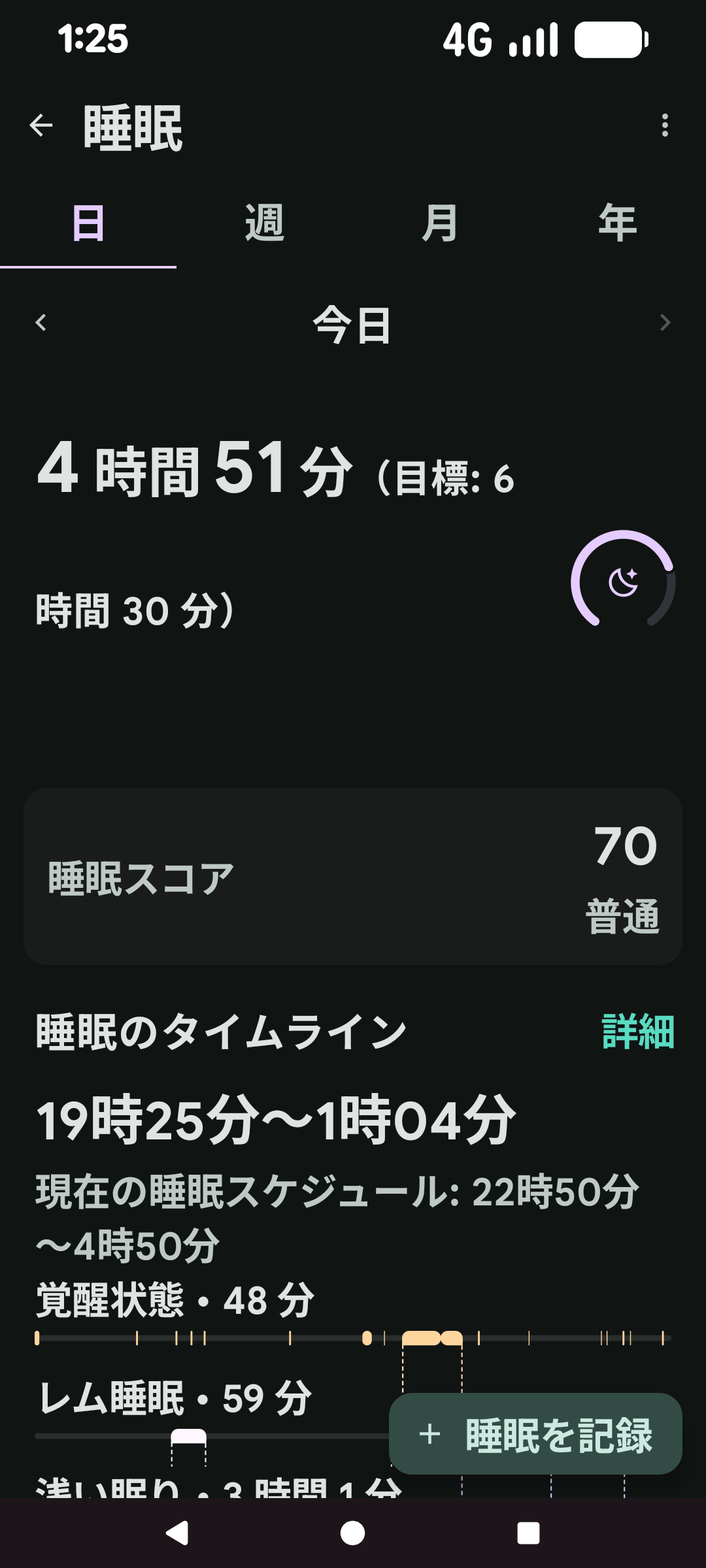
Task: Go to the previous day
Action: coord(41,323)
